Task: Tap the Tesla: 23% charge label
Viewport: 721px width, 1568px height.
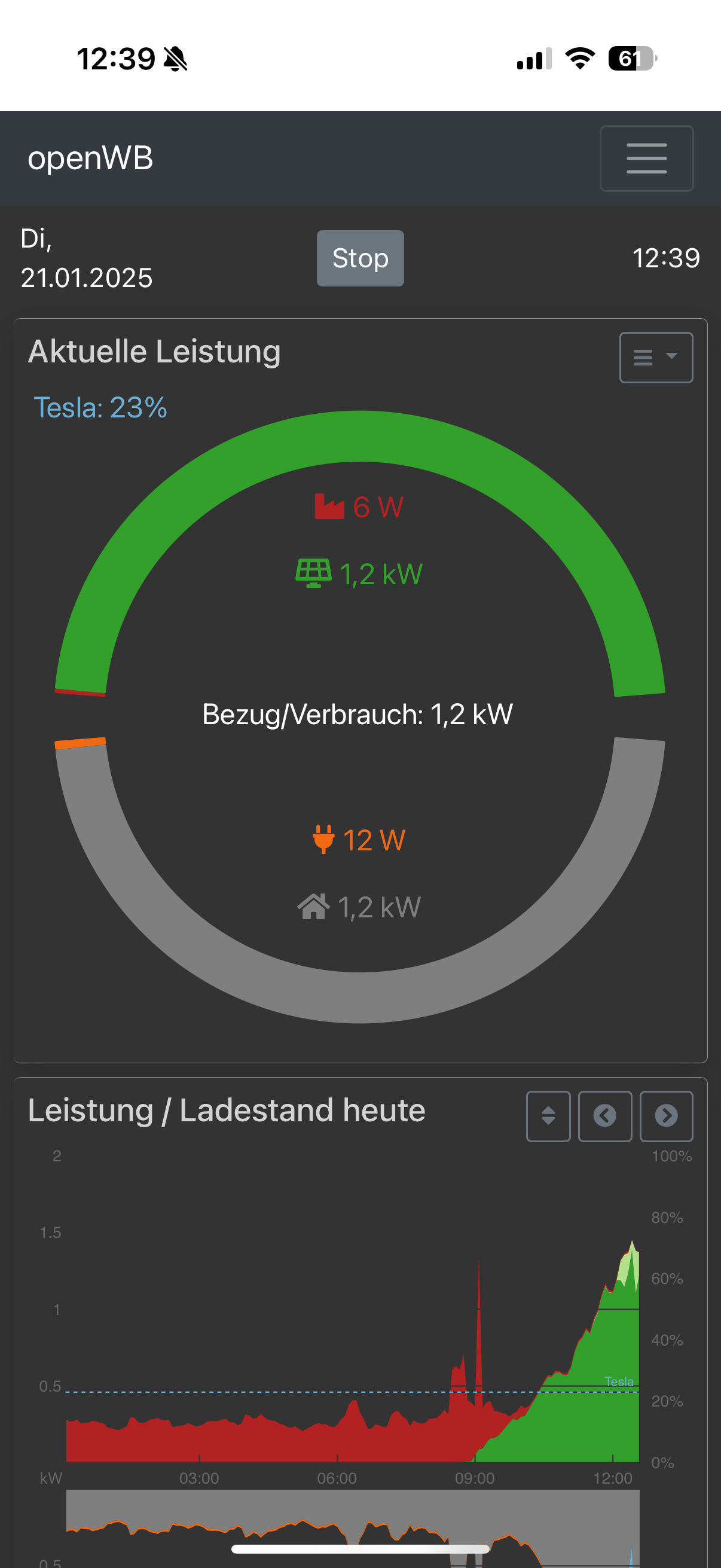Action: (x=100, y=407)
